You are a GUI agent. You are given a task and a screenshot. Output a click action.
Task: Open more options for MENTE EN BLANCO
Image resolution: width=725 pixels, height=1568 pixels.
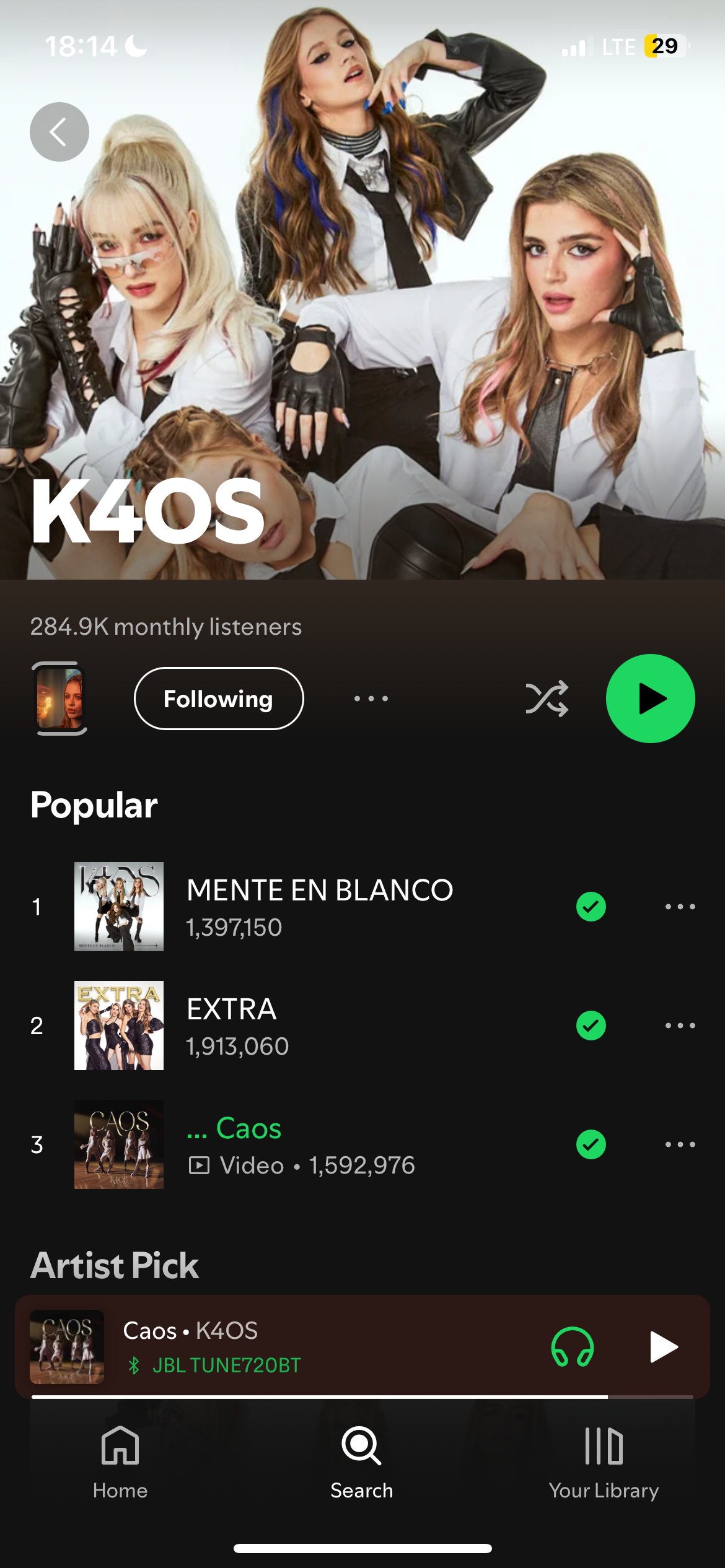[x=680, y=907]
